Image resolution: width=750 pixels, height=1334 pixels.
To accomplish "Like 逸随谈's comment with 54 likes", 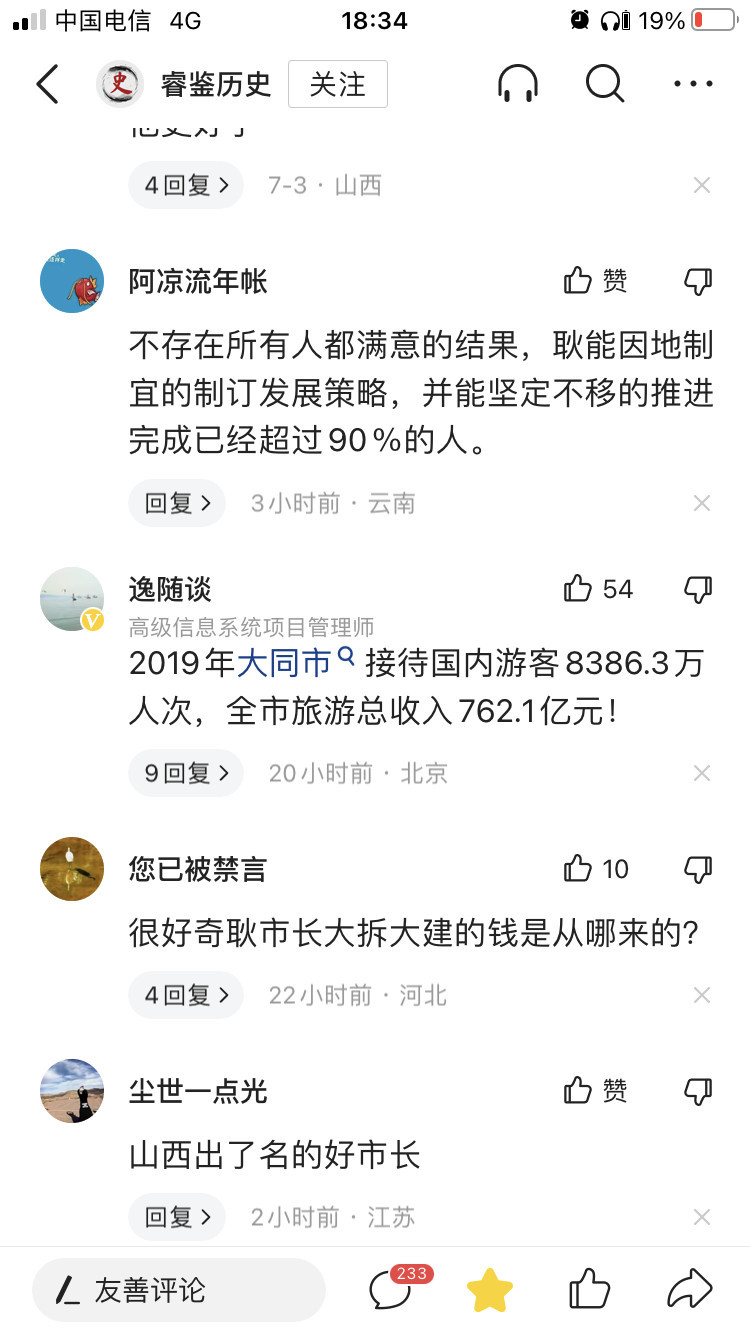I will 598,589.
